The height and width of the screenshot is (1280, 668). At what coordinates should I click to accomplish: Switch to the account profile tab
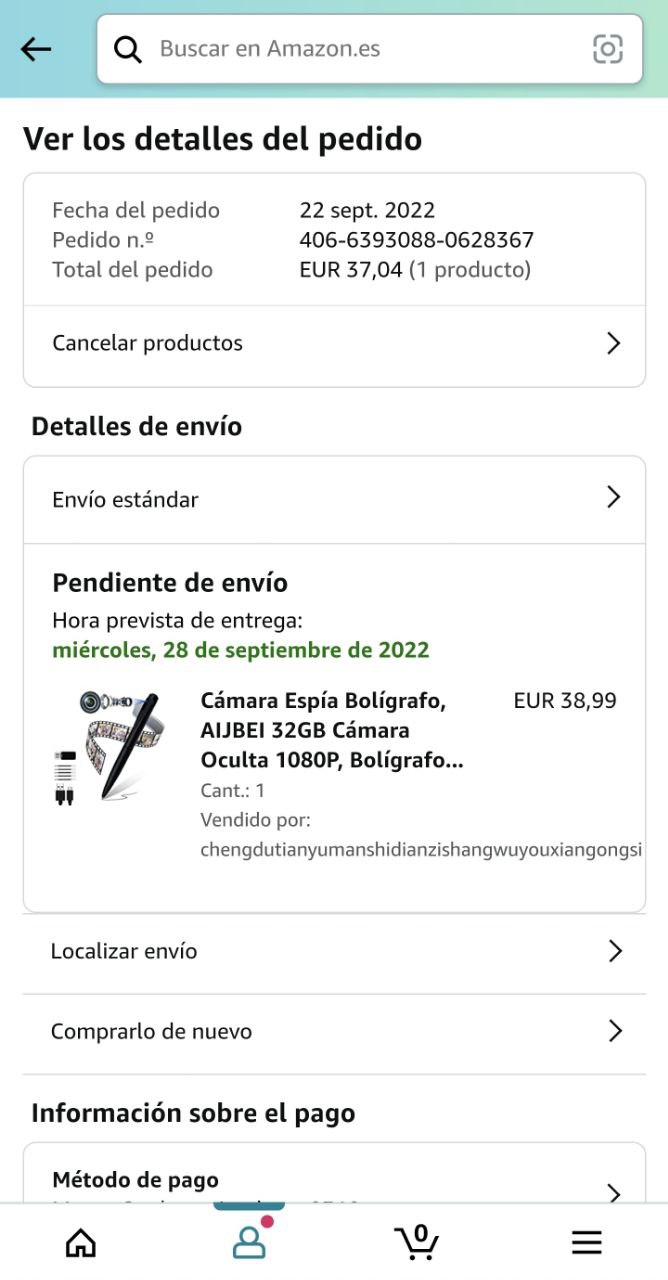(x=249, y=1242)
